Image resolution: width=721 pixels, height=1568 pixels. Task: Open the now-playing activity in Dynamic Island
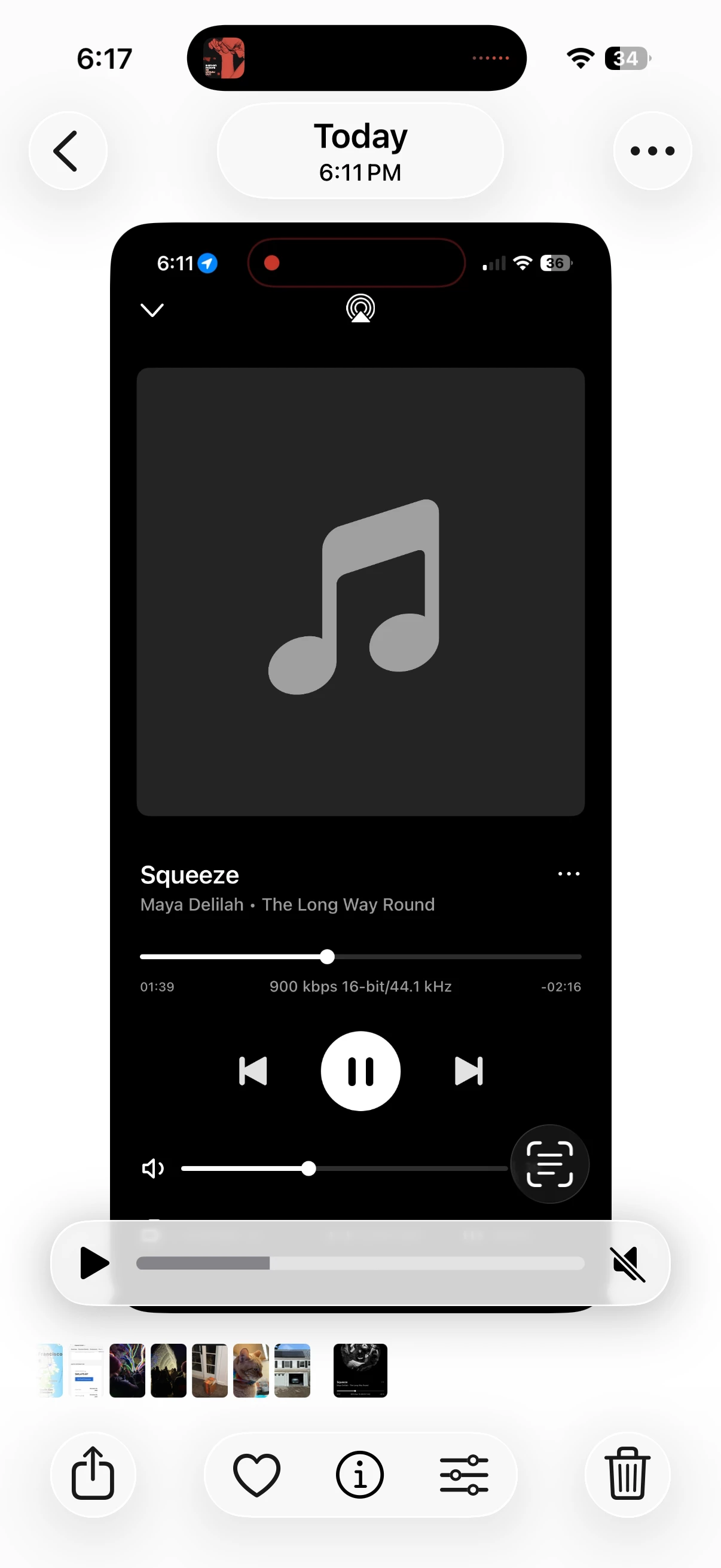pyautogui.click(x=356, y=59)
